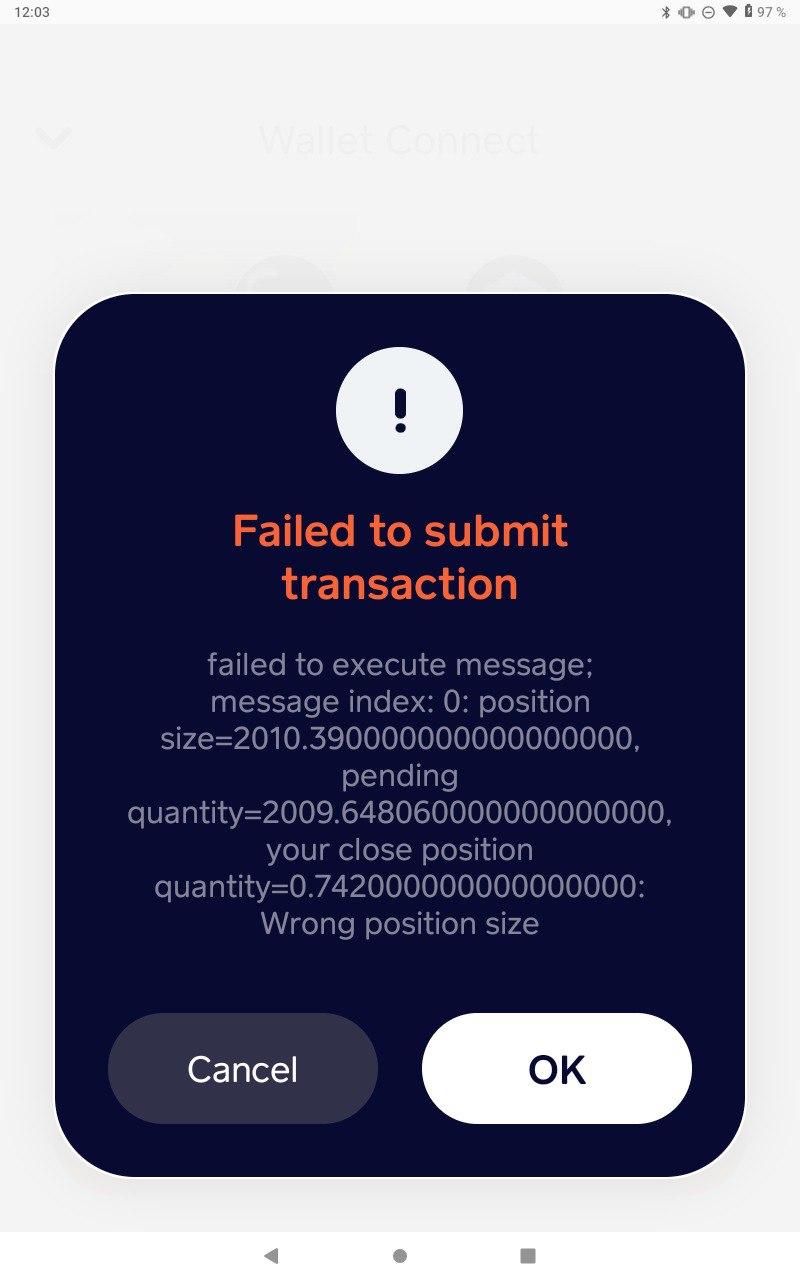Open recent apps from navigation bar

(x=528, y=1256)
